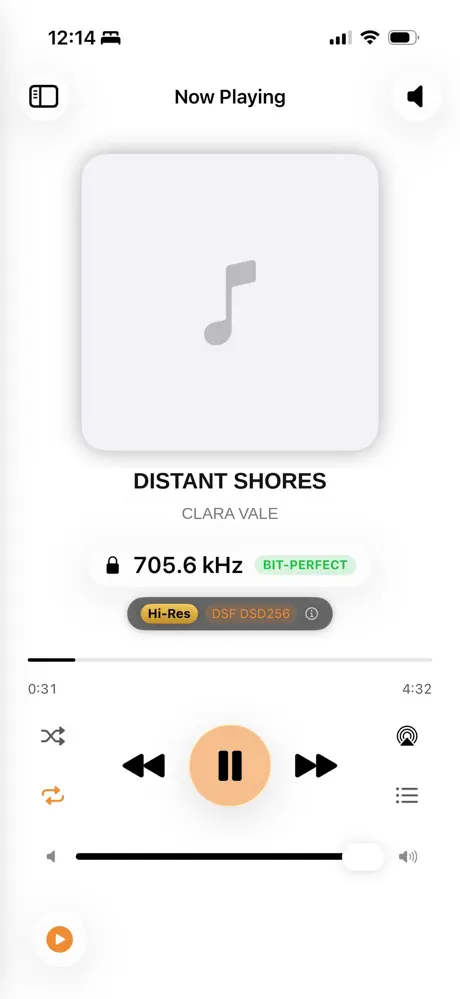Open the audio format info icon

pos(312,614)
